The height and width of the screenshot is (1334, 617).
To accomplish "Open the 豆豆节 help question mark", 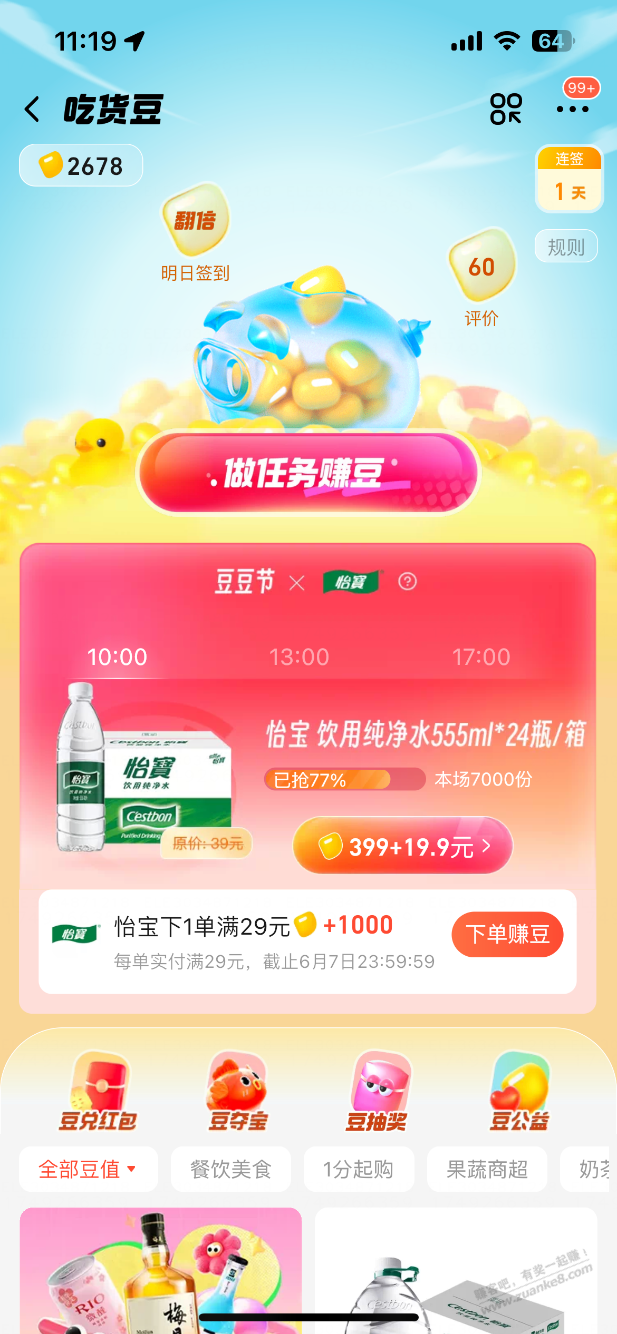I will coord(407,581).
